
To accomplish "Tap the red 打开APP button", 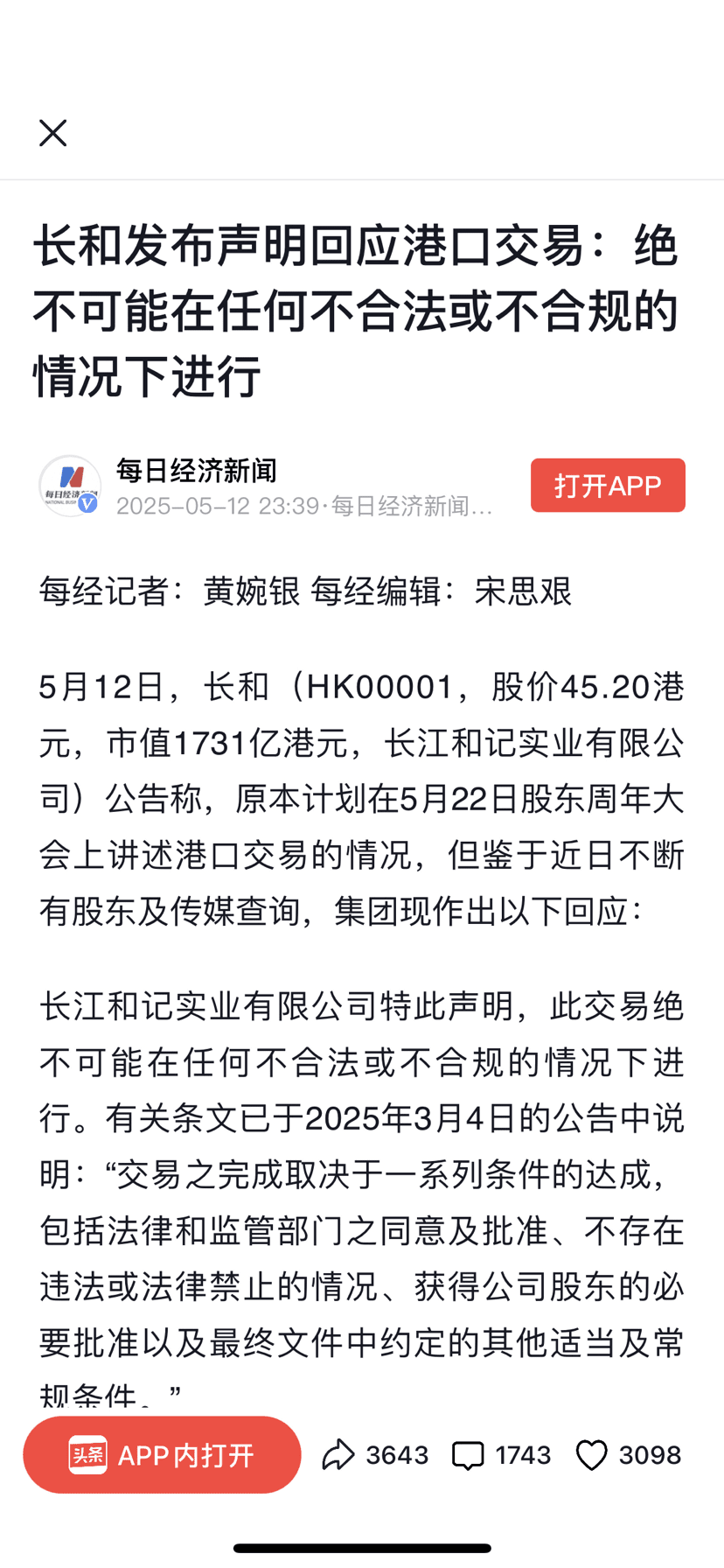I will point(608,485).
